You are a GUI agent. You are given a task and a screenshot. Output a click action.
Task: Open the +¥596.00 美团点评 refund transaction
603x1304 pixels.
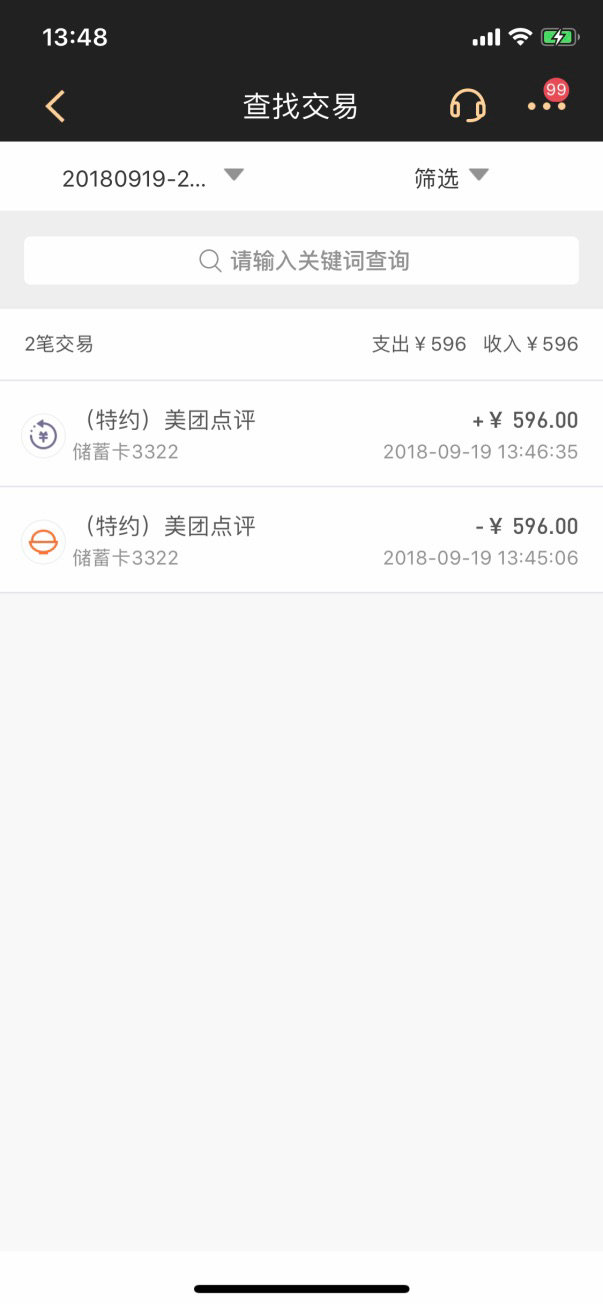(x=301, y=435)
